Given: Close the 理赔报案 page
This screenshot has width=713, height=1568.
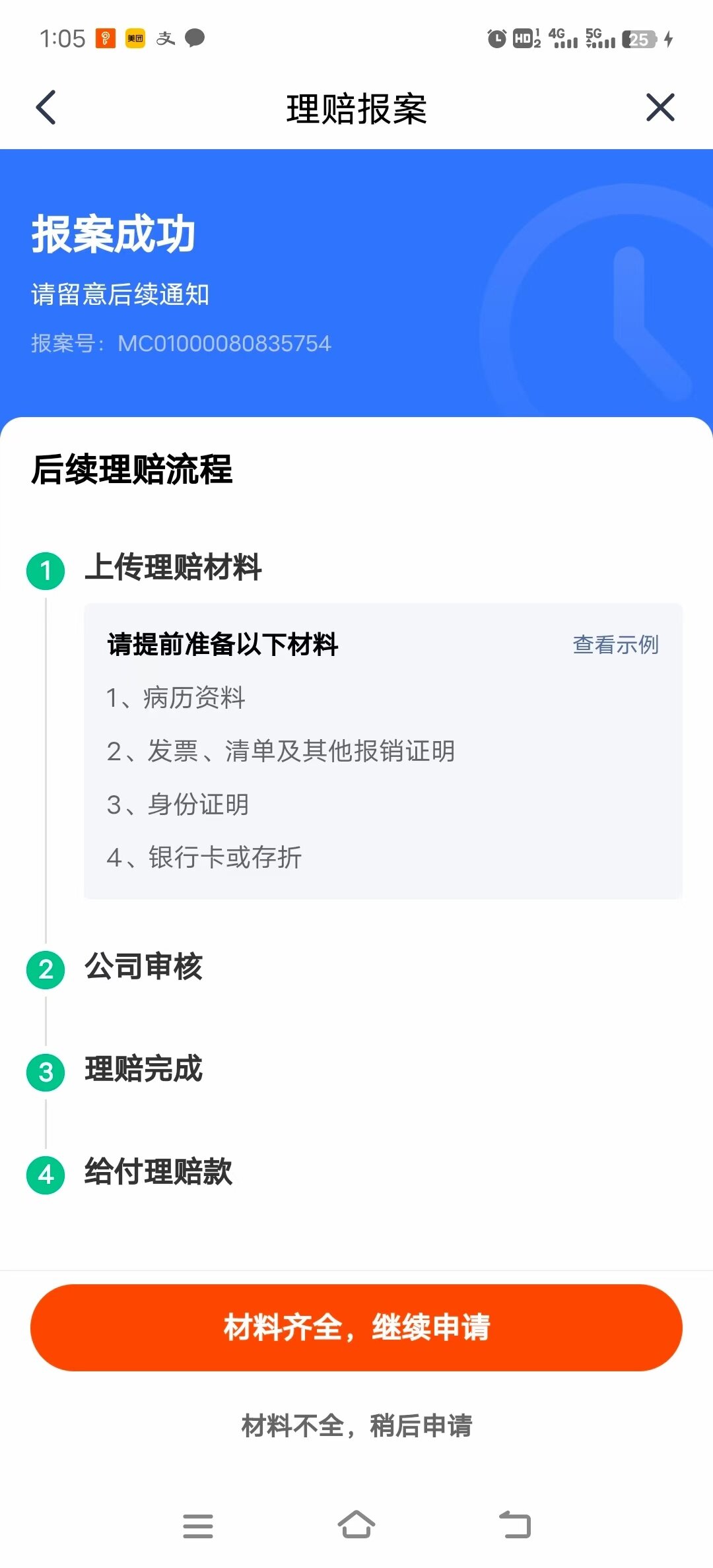Looking at the screenshot, I should pyautogui.click(x=660, y=108).
